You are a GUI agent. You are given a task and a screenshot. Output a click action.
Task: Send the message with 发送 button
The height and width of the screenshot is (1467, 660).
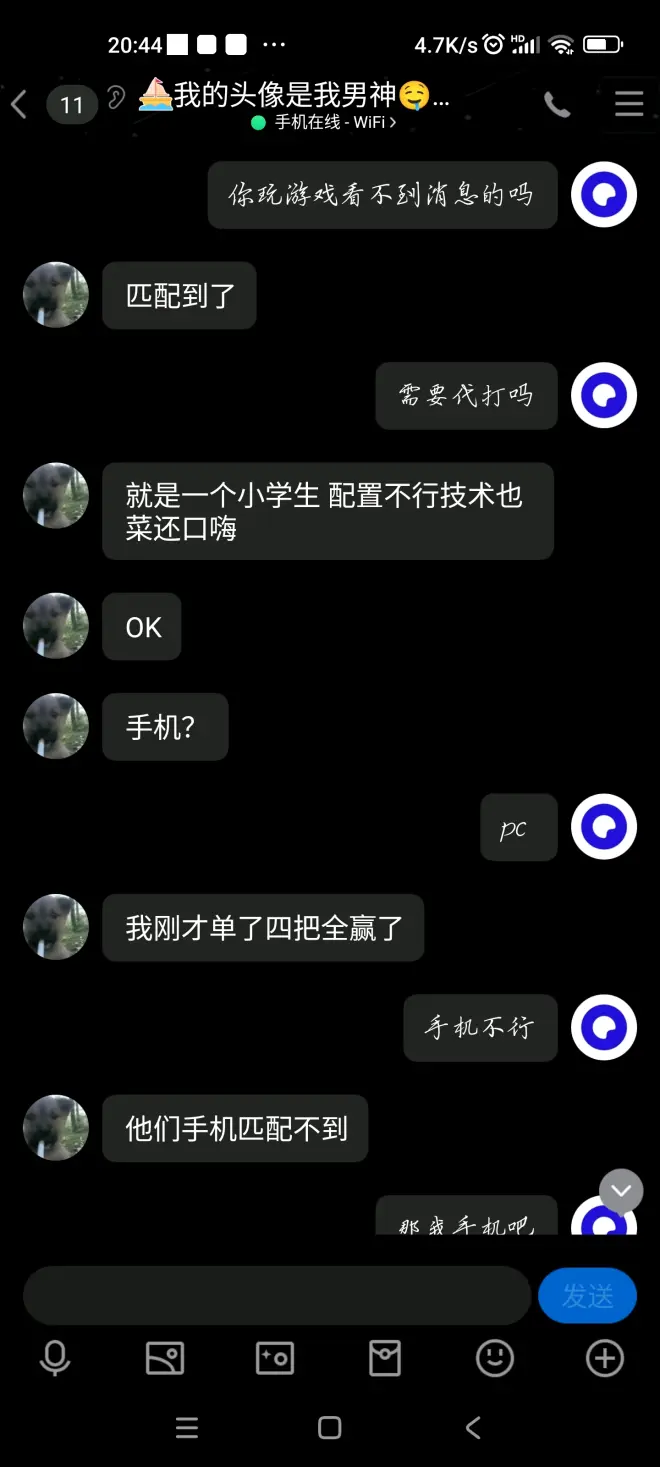587,1296
